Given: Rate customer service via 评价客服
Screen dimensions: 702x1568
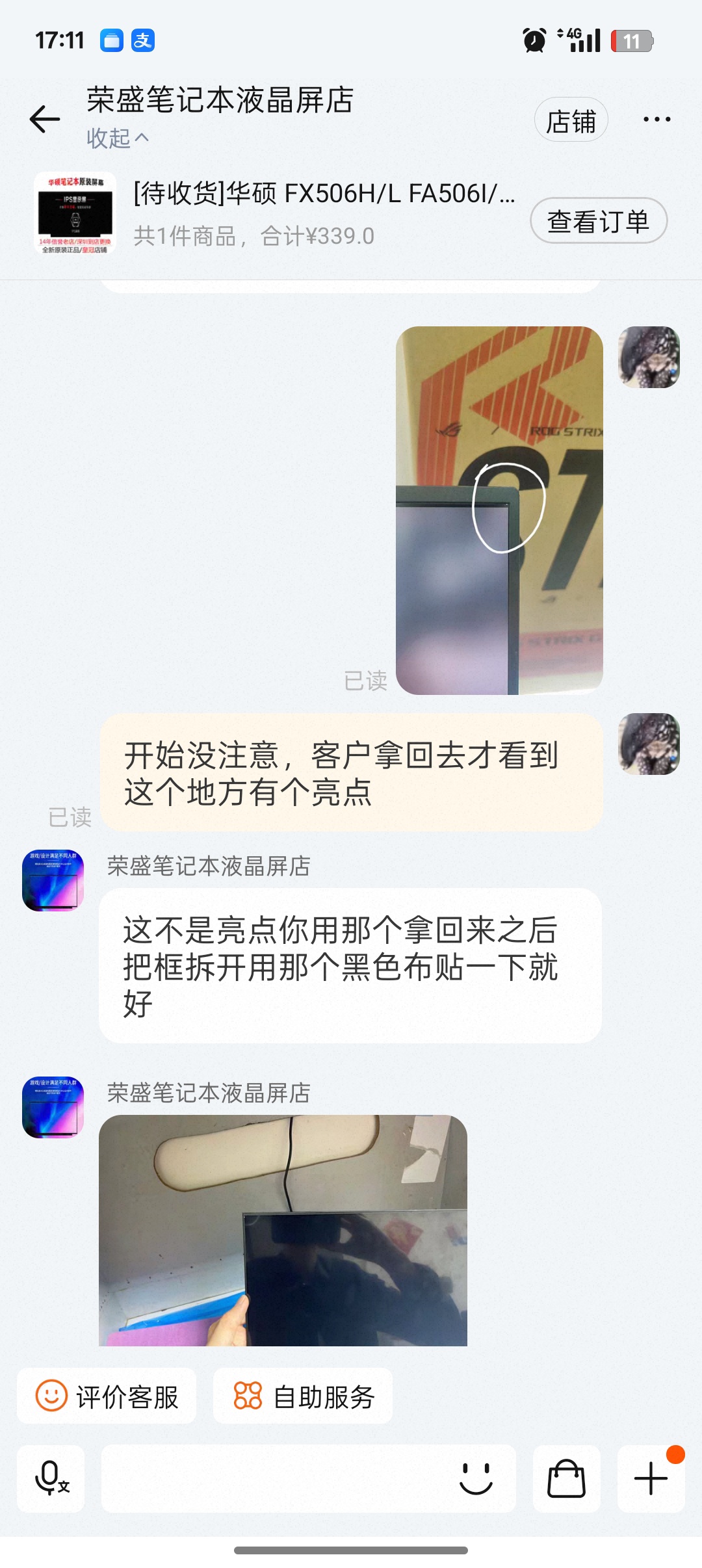Looking at the screenshot, I should pyautogui.click(x=107, y=1396).
